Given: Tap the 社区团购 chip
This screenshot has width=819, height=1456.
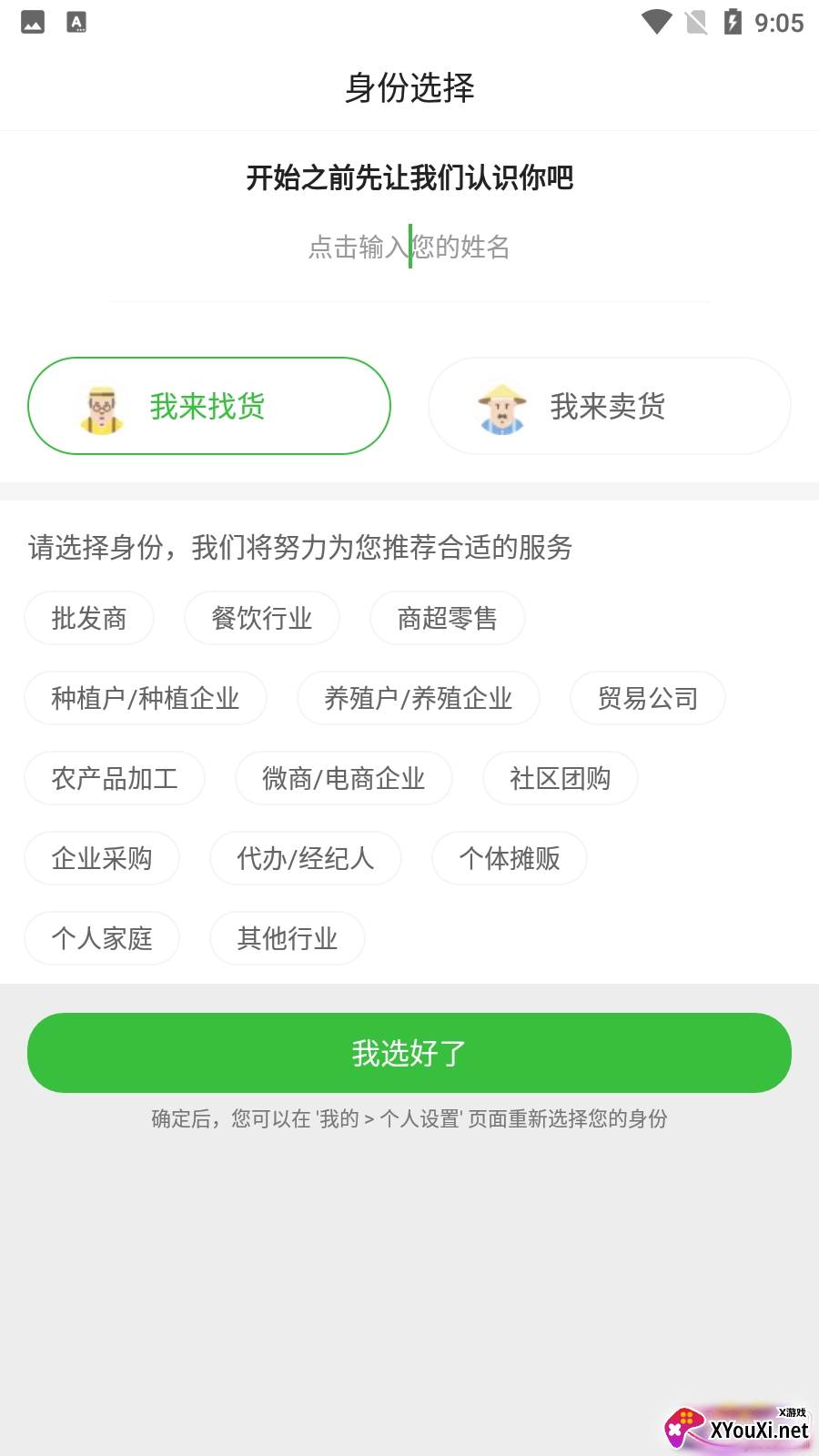Looking at the screenshot, I should (561, 779).
